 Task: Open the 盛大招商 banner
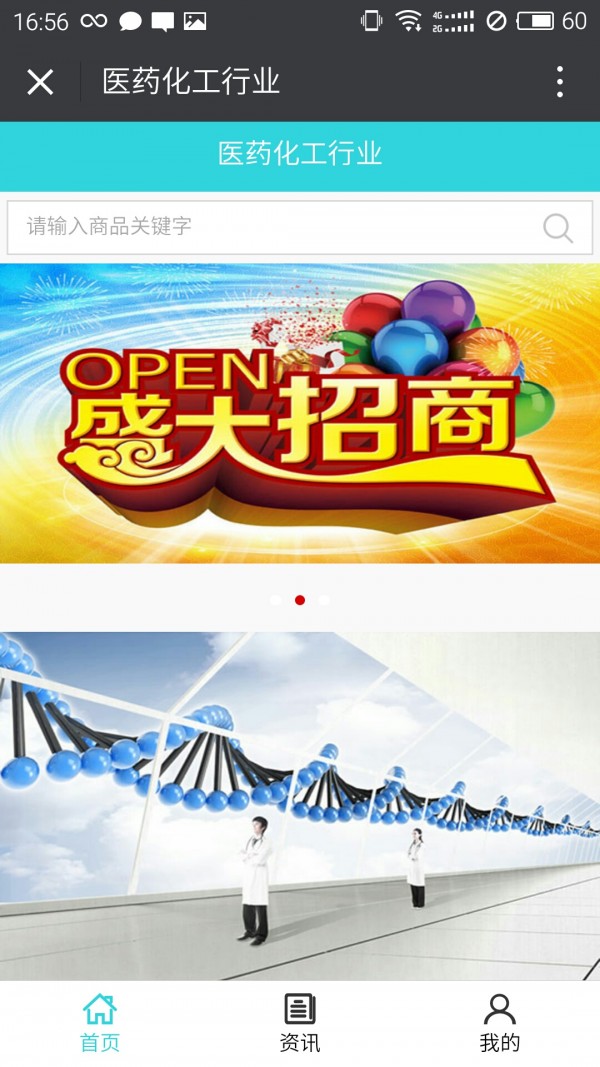(300, 413)
